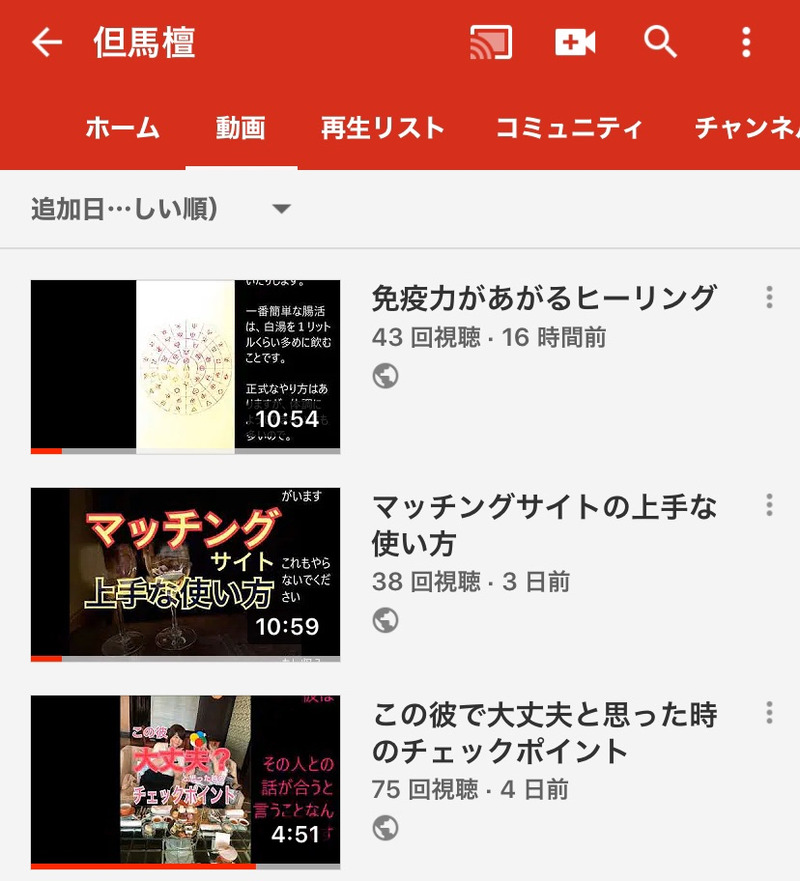Image resolution: width=800 pixels, height=881 pixels.
Task: Play the 免疫力があがるヒーリング video
Action: point(186,366)
